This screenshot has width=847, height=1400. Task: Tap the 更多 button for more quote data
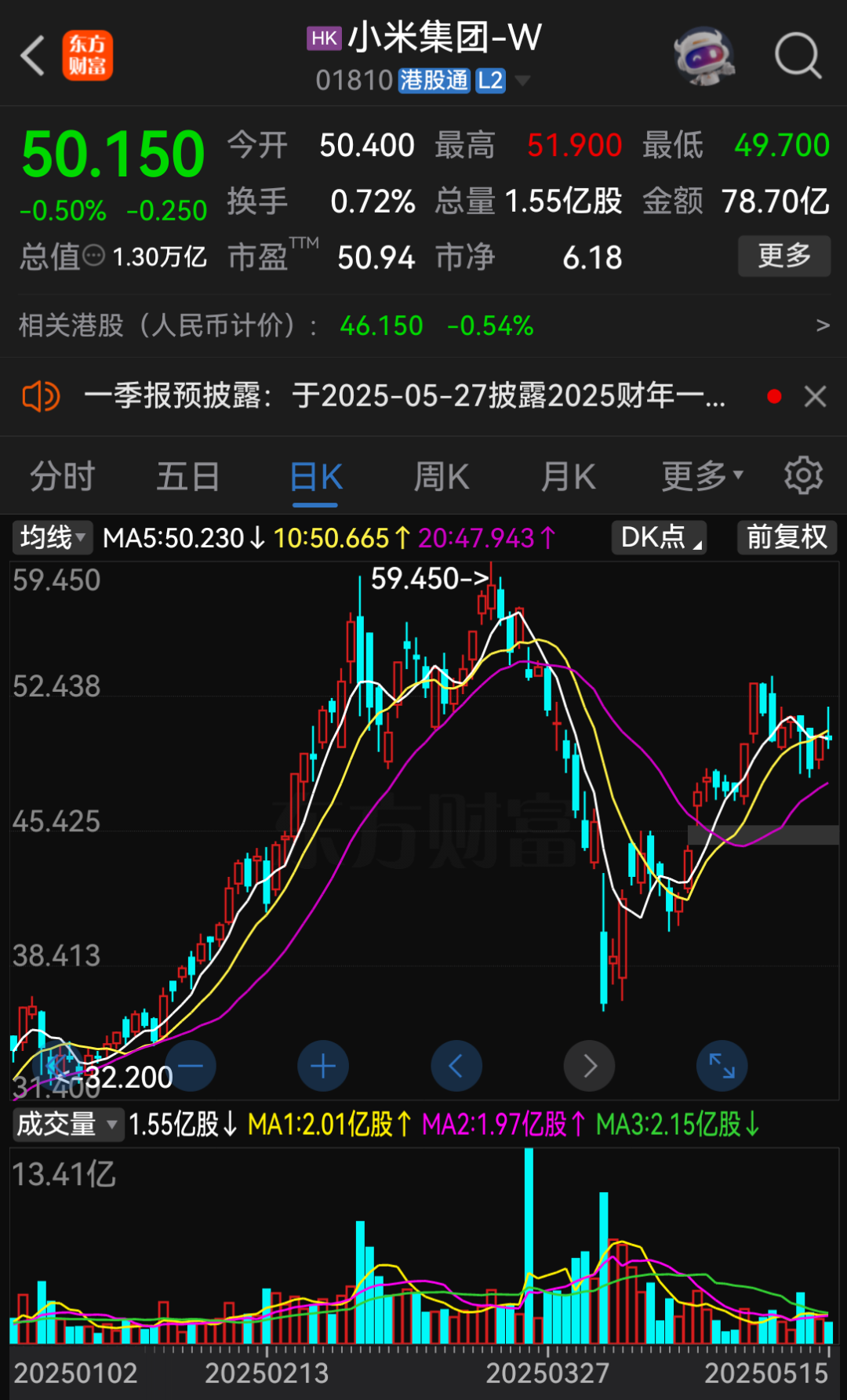[783, 256]
